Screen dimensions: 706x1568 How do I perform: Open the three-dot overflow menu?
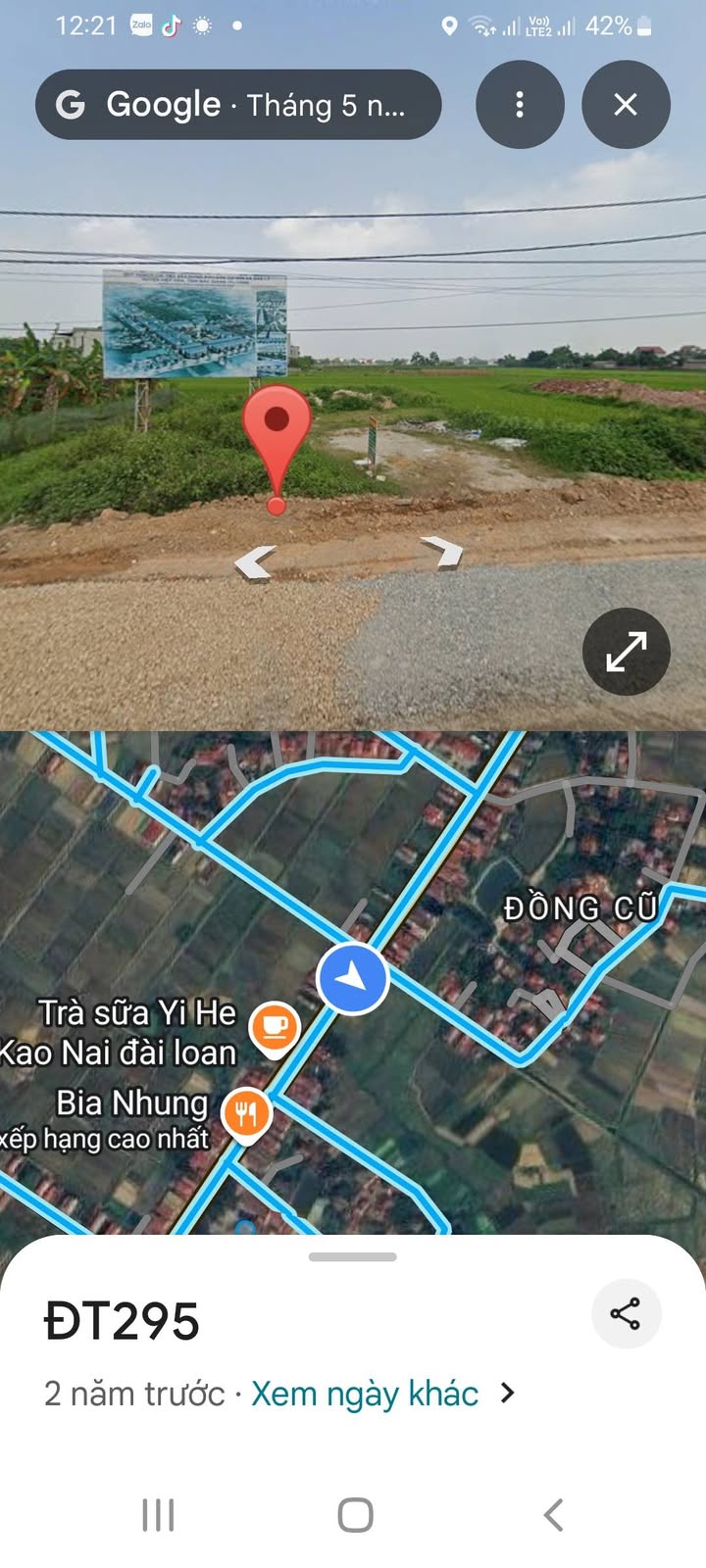click(x=520, y=105)
